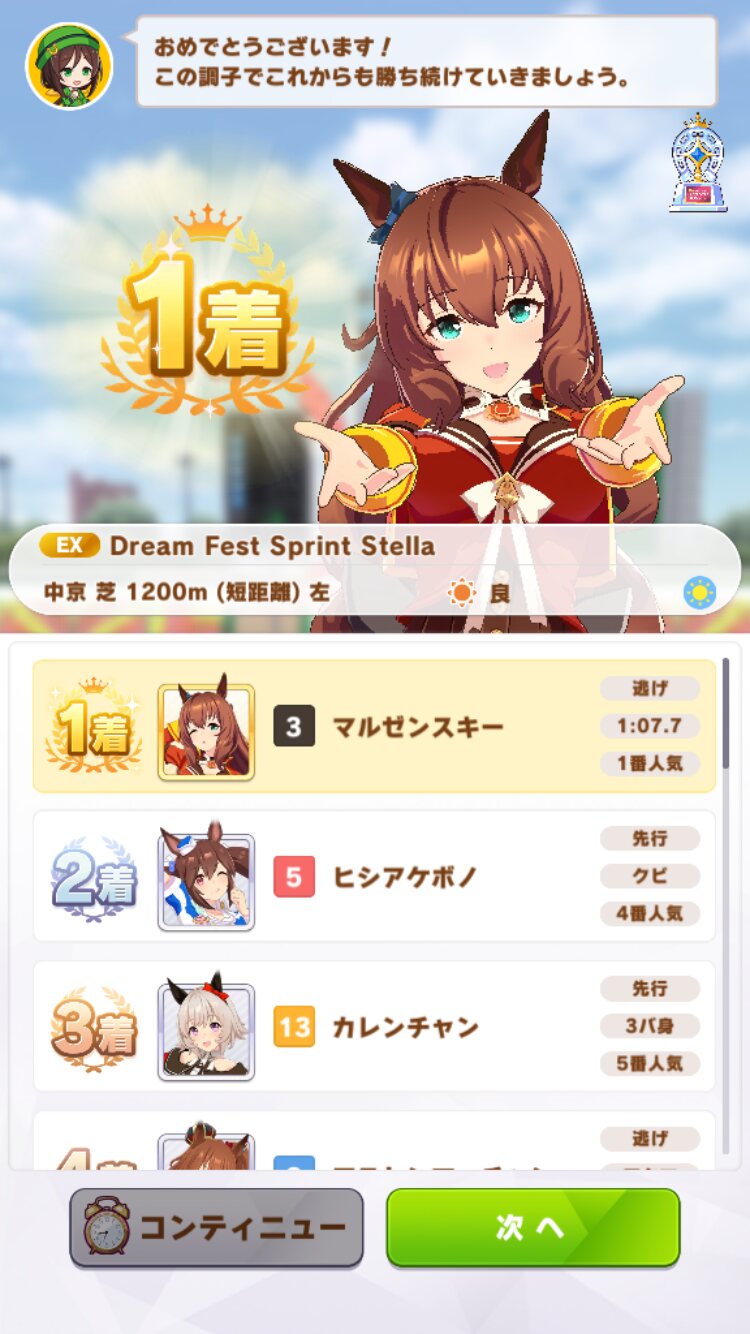Select the 2nd place row ヒシアケボノ
The image size is (750, 1334).
click(375, 876)
